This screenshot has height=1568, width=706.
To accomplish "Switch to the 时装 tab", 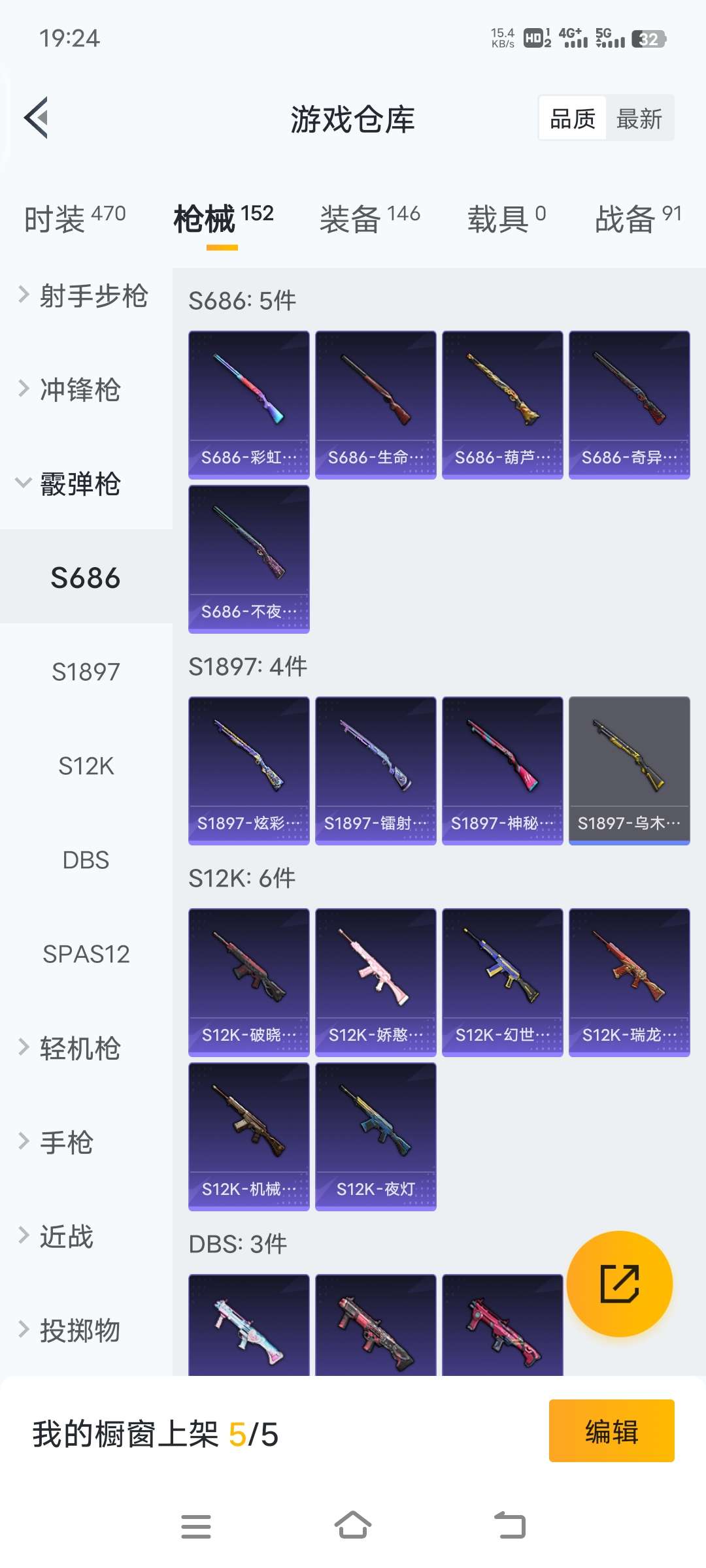I will [x=75, y=218].
